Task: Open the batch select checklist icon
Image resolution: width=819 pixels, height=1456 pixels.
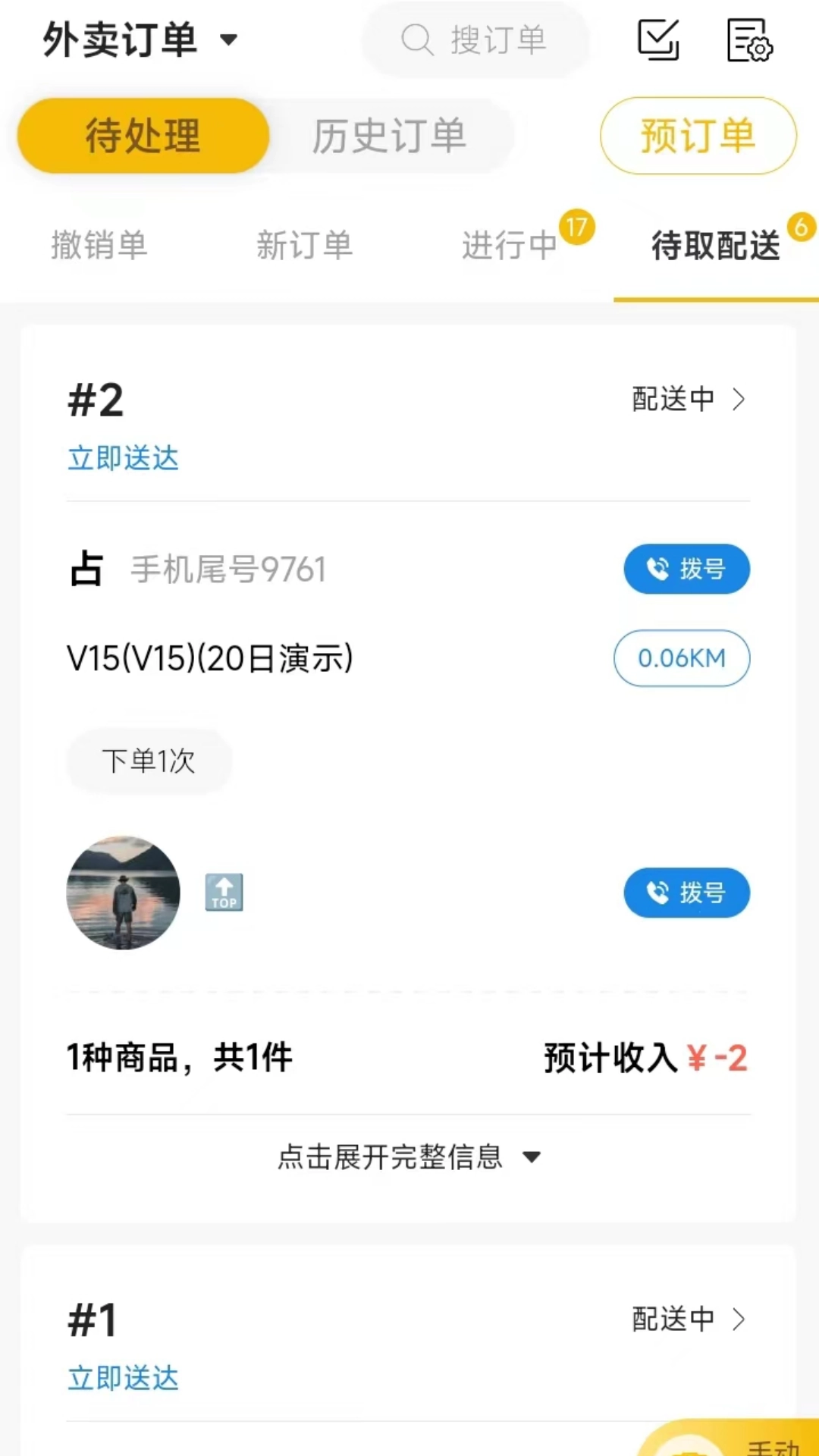Action: (x=658, y=39)
